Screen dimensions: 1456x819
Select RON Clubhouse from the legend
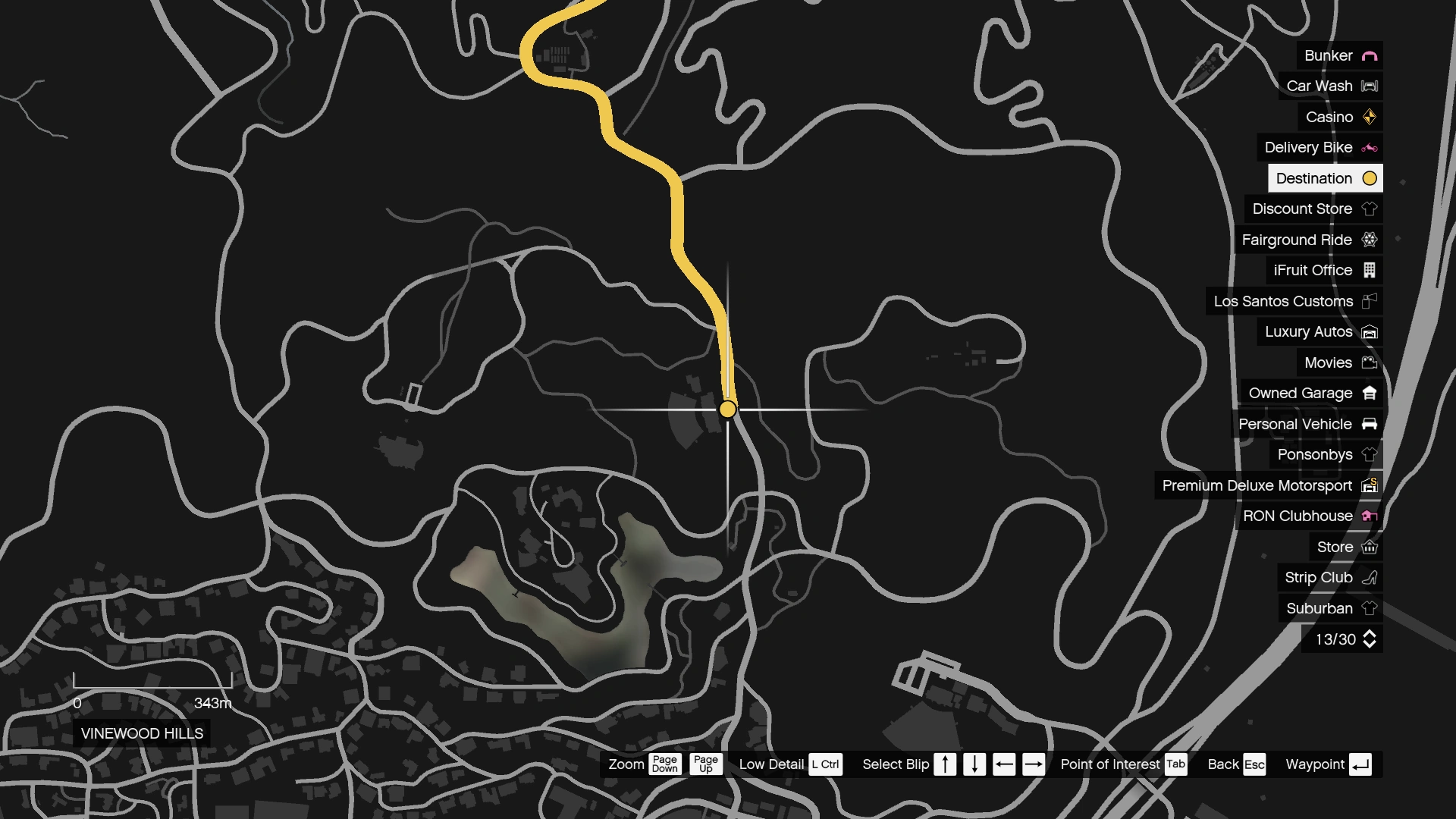click(1310, 516)
